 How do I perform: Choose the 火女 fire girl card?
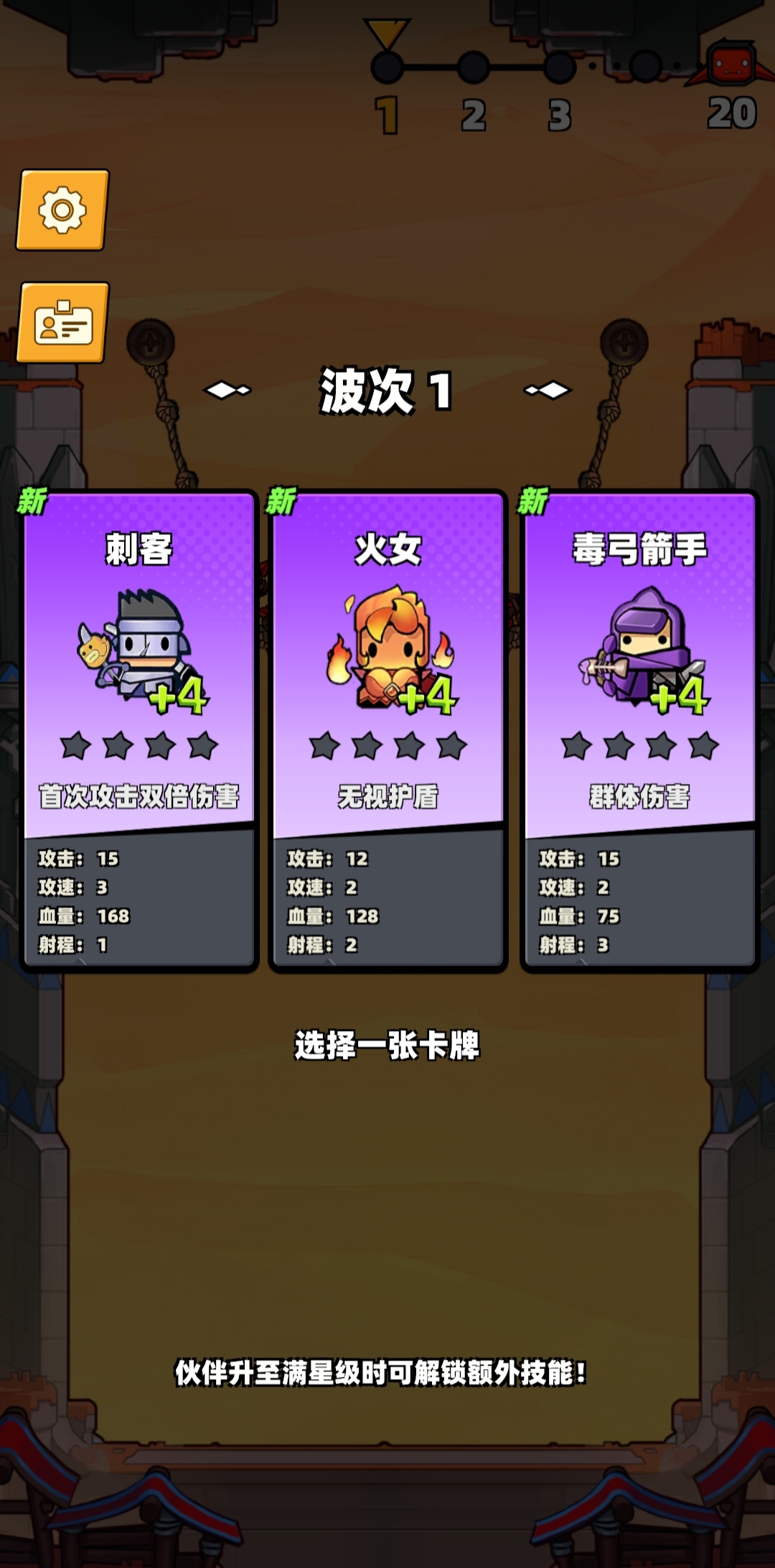[x=388, y=729]
